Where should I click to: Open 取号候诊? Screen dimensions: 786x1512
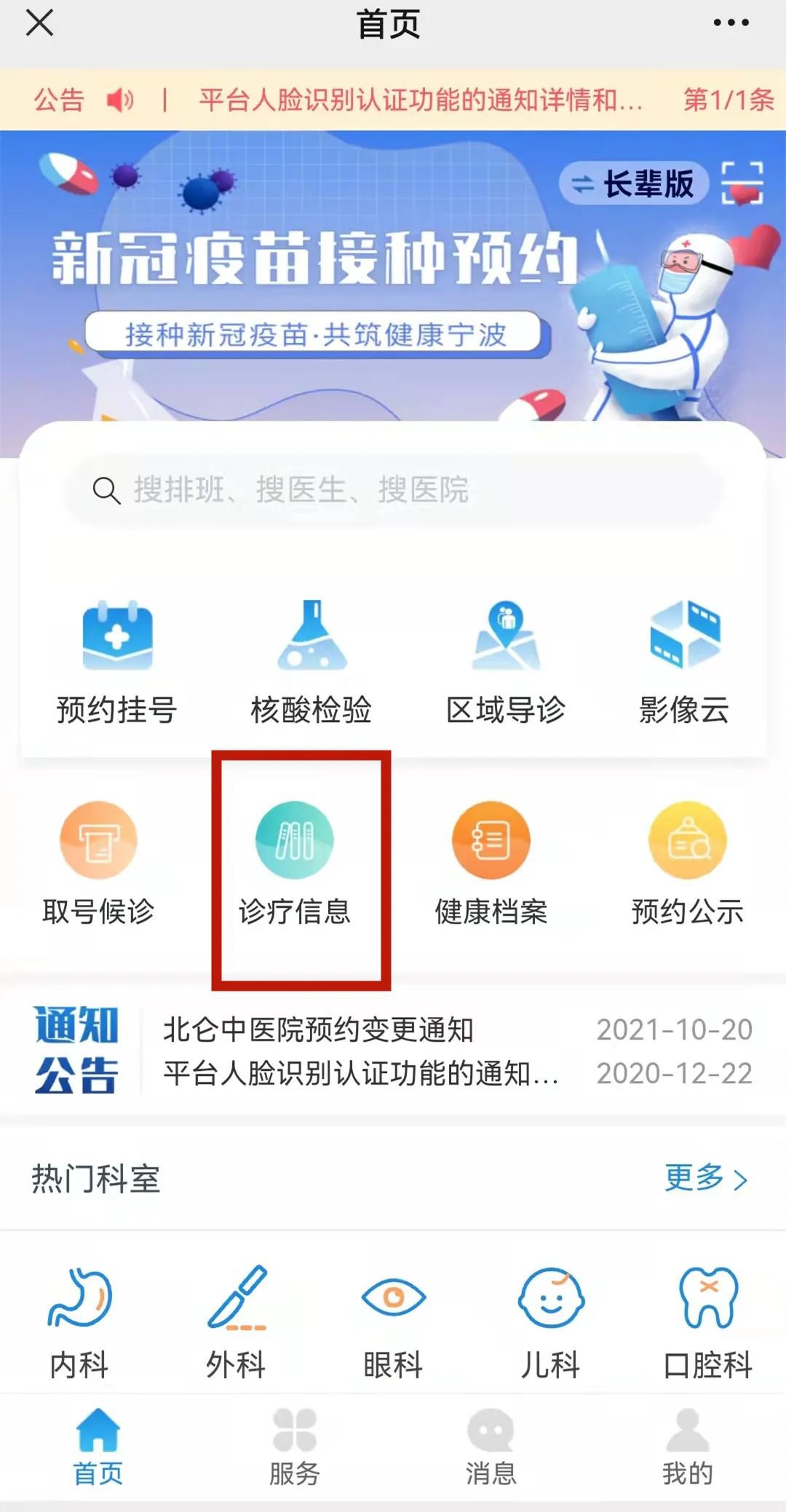(x=98, y=863)
